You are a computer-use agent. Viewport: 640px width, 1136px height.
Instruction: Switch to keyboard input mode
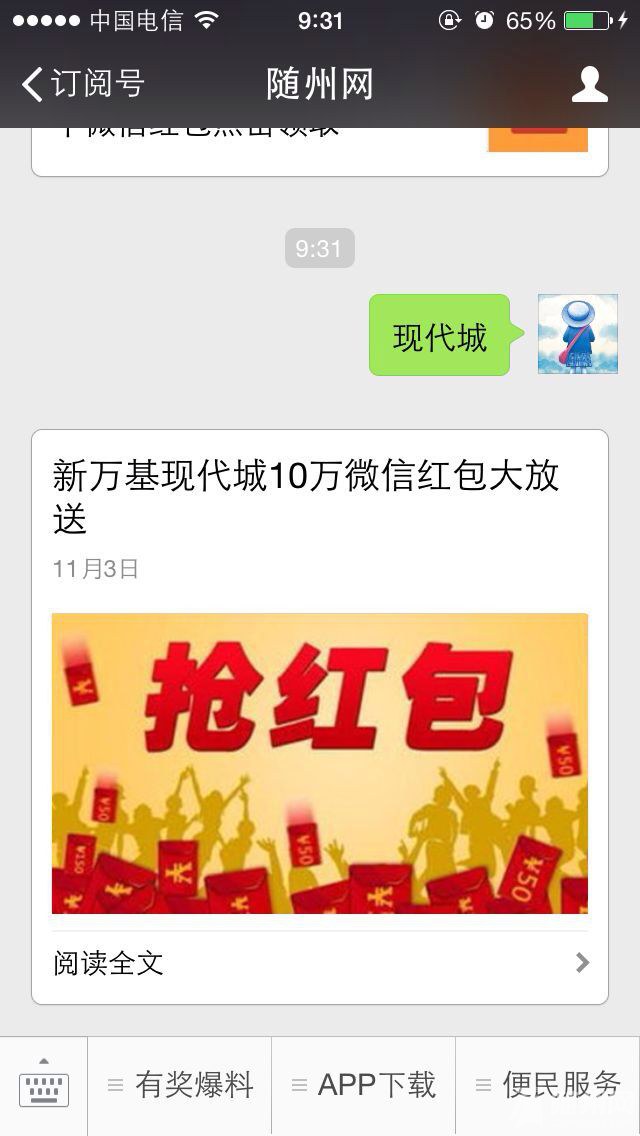(44, 1086)
